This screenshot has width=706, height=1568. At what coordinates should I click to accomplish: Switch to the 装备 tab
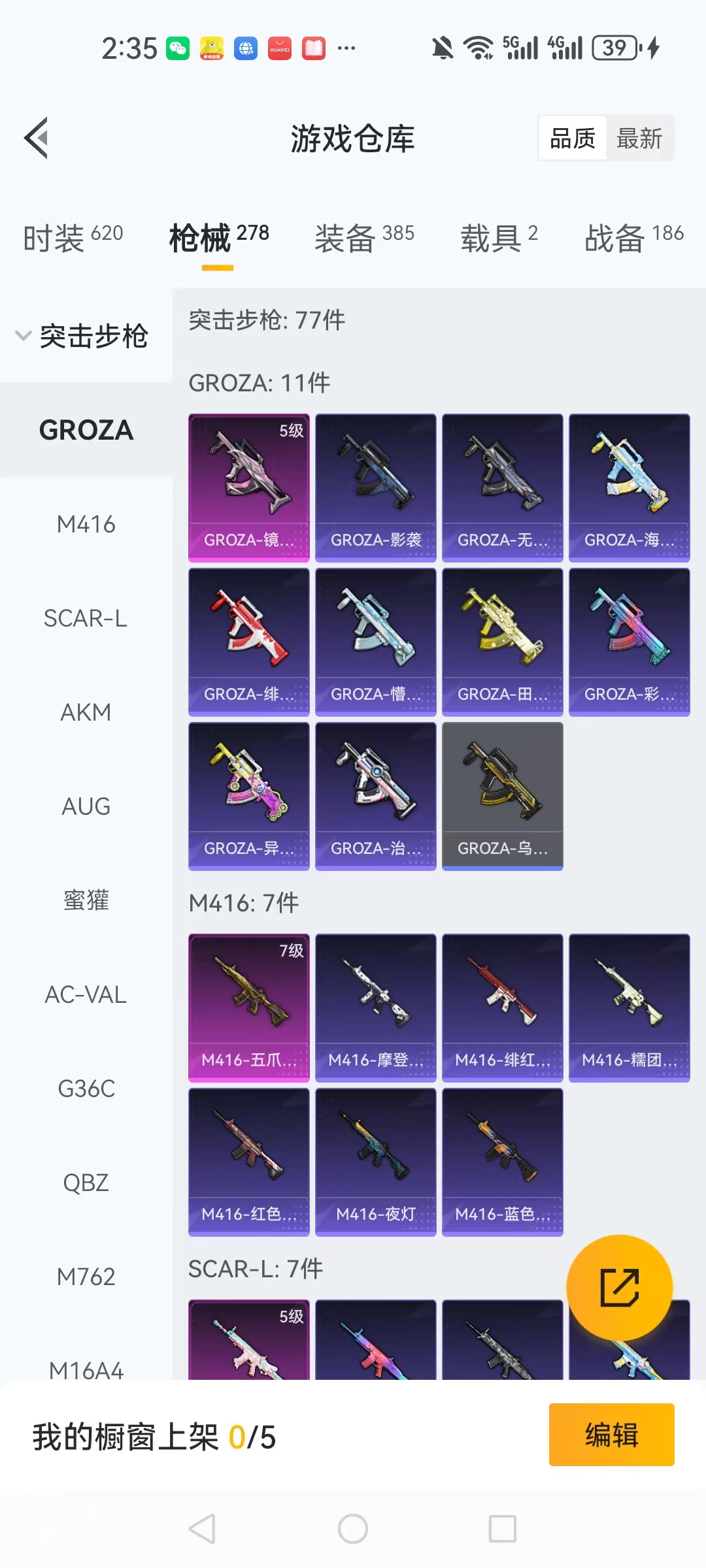click(x=364, y=238)
